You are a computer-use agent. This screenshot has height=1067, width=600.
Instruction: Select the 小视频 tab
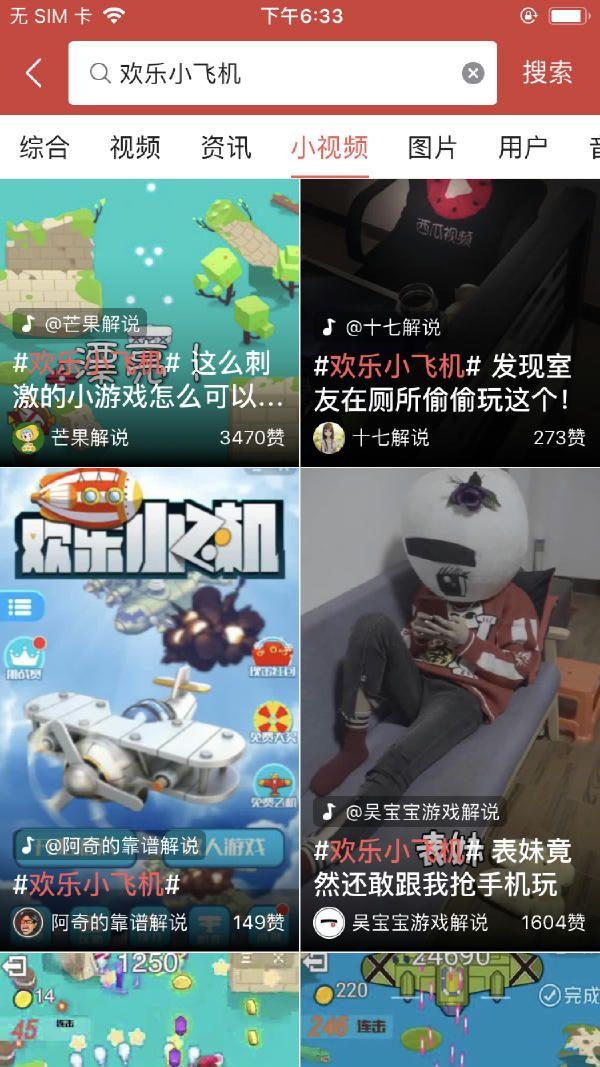pyautogui.click(x=330, y=148)
